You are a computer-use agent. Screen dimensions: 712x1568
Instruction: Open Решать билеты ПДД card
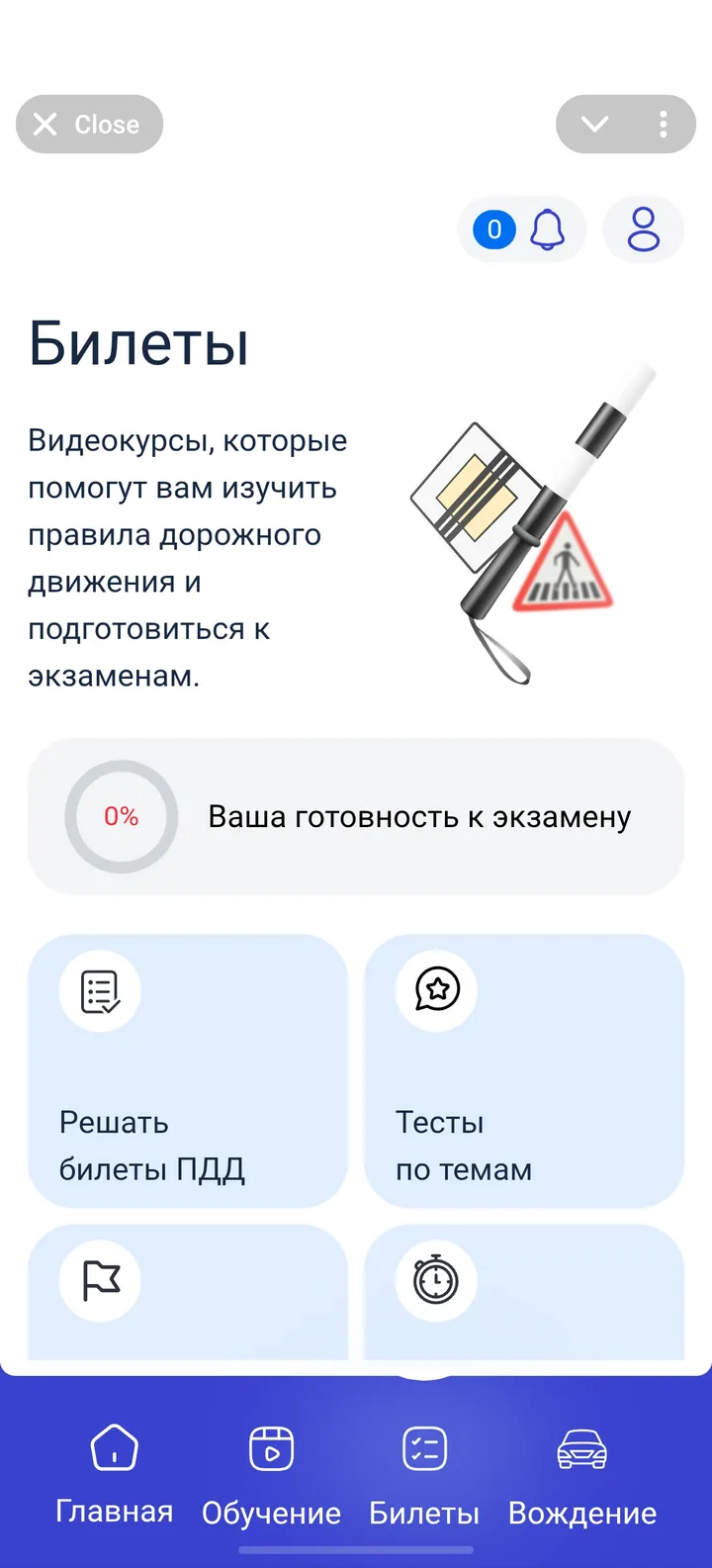click(187, 1072)
